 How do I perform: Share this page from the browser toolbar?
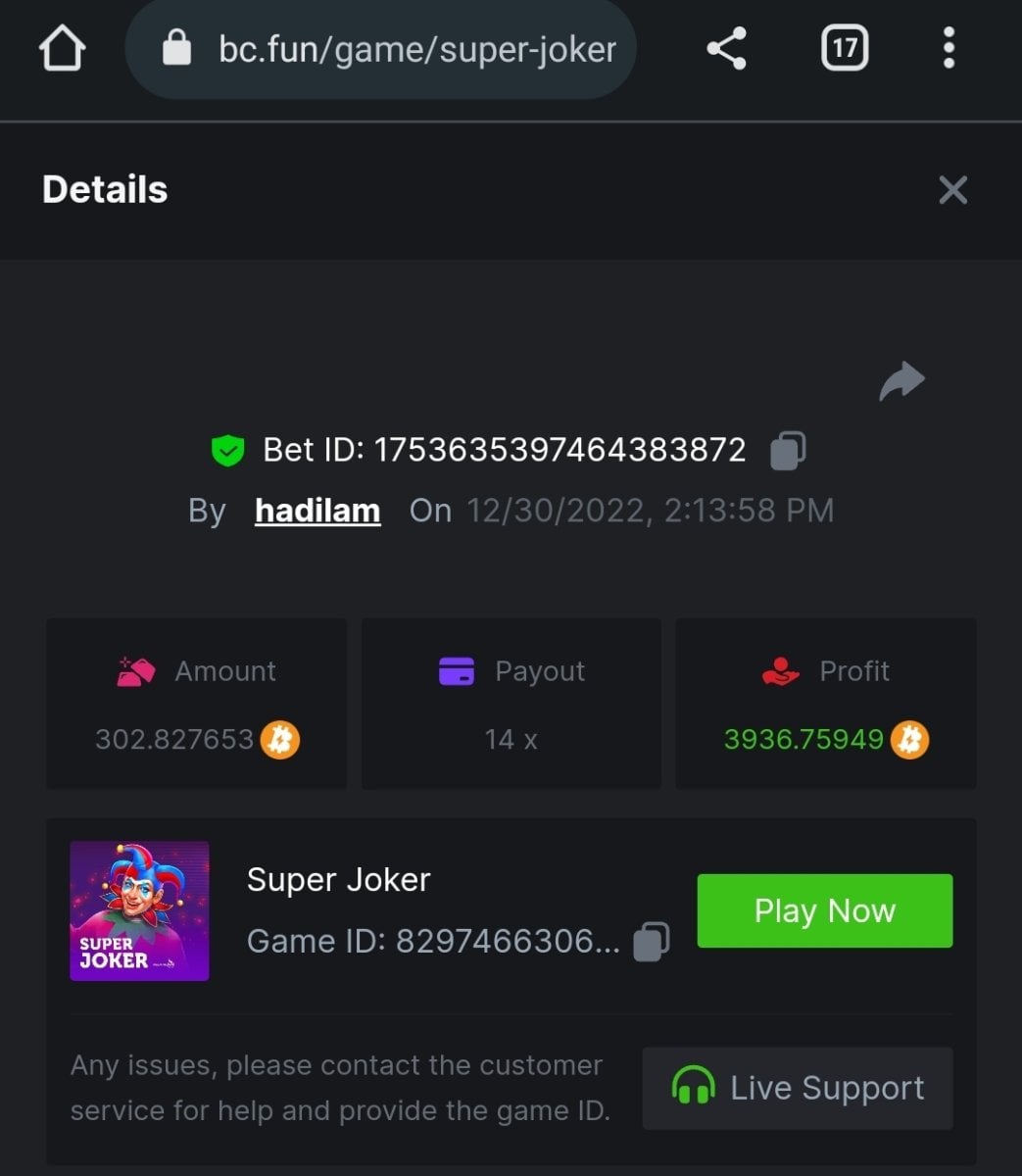pos(726,48)
